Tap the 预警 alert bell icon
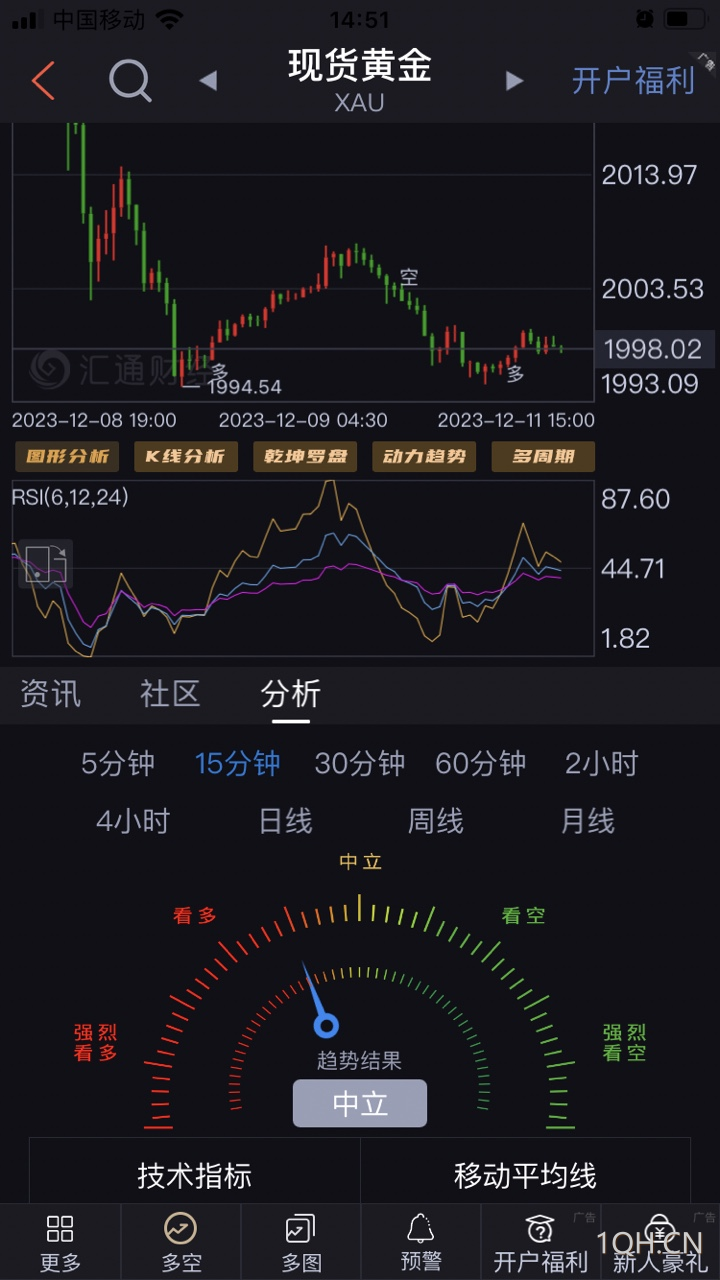Screen dimensions: 720x1280 pyautogui.click(x=420, y=1240)
